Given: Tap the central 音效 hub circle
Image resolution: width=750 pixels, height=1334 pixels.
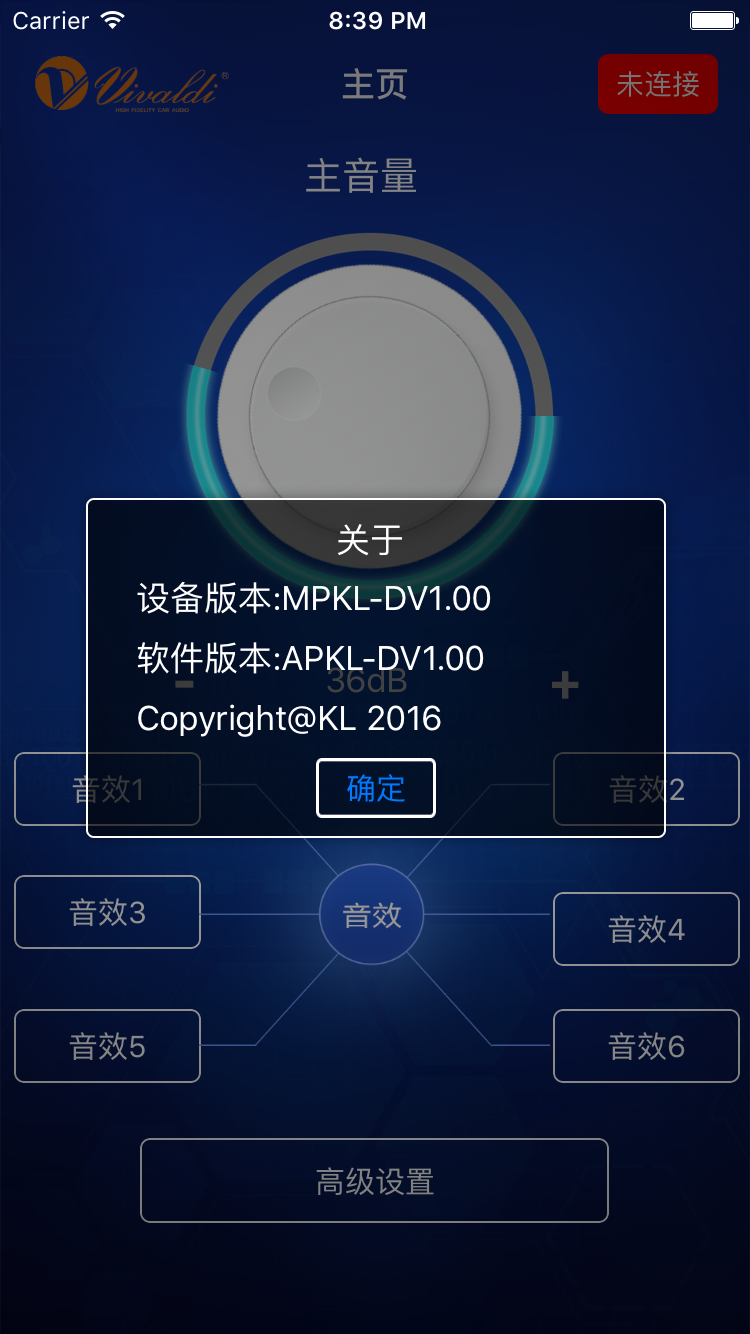Looking at the screenshot, I should pyautogui.click(x=371, y=913).
